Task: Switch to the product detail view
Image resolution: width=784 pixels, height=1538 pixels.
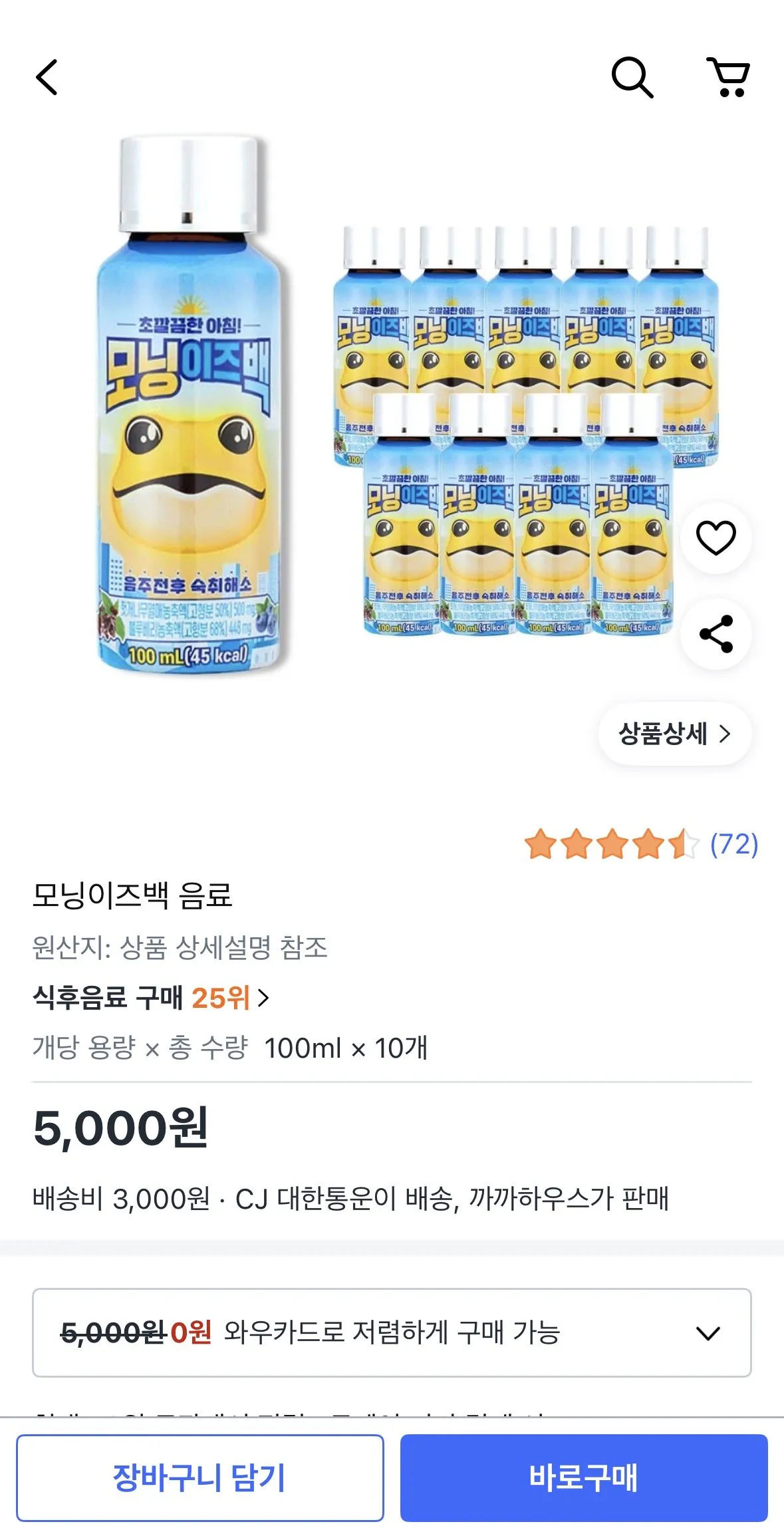Action: 674,734
